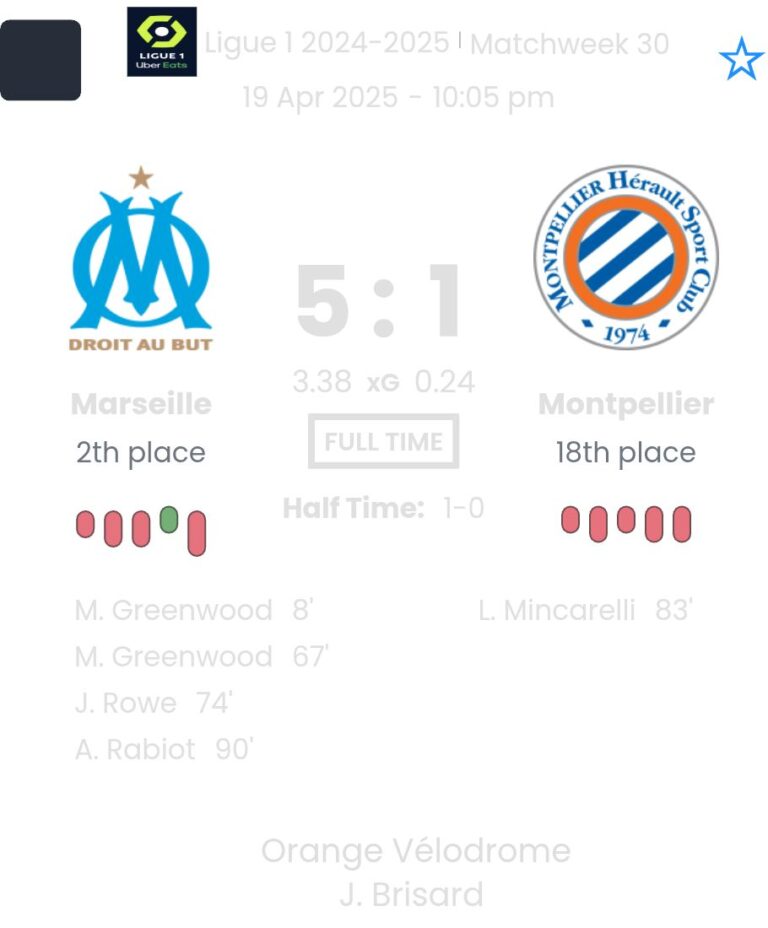The image size is (768, 928).
Task: Add this match to favorites with the star
Action: [x=741, y=60]
